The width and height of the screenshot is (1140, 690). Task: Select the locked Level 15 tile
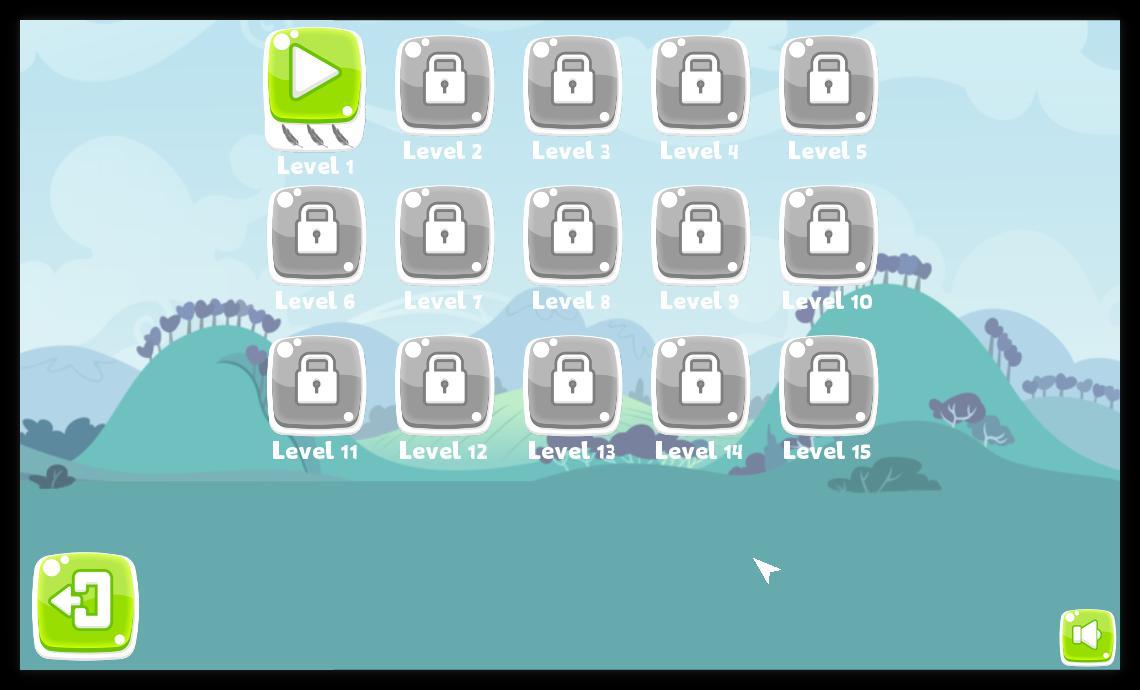(828, 384)
